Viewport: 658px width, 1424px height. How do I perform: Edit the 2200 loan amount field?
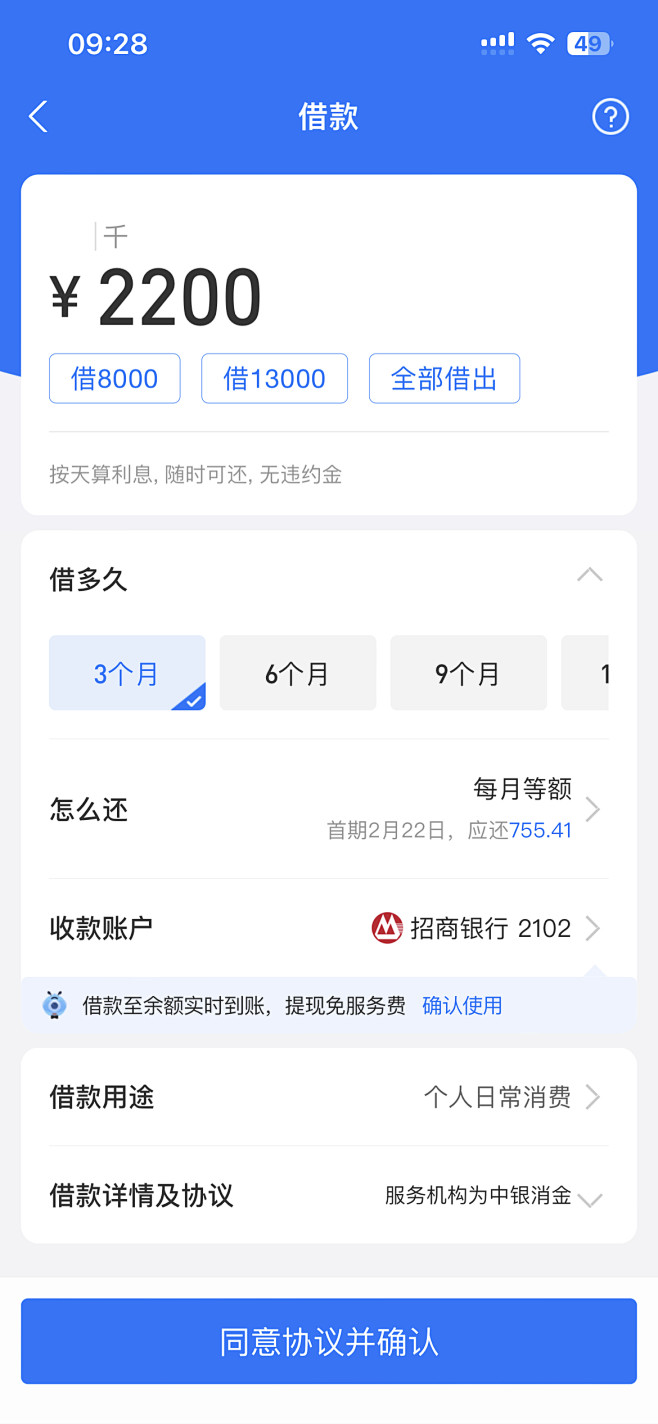click(180, 298)
